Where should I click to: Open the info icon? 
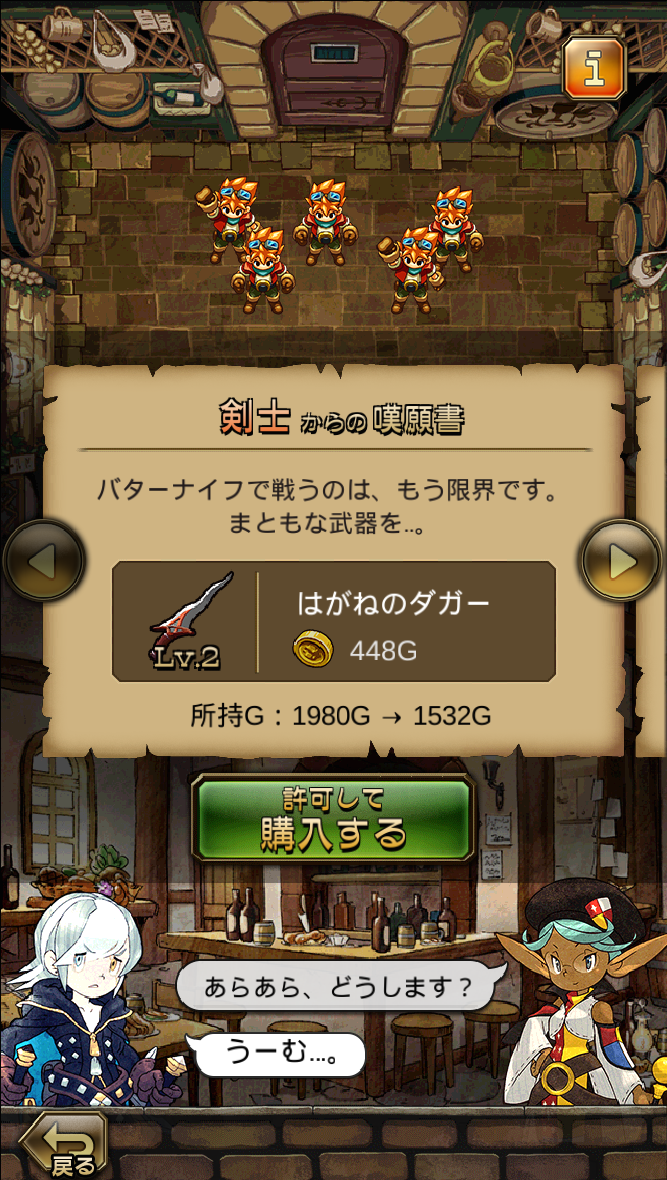pos(594,68)
